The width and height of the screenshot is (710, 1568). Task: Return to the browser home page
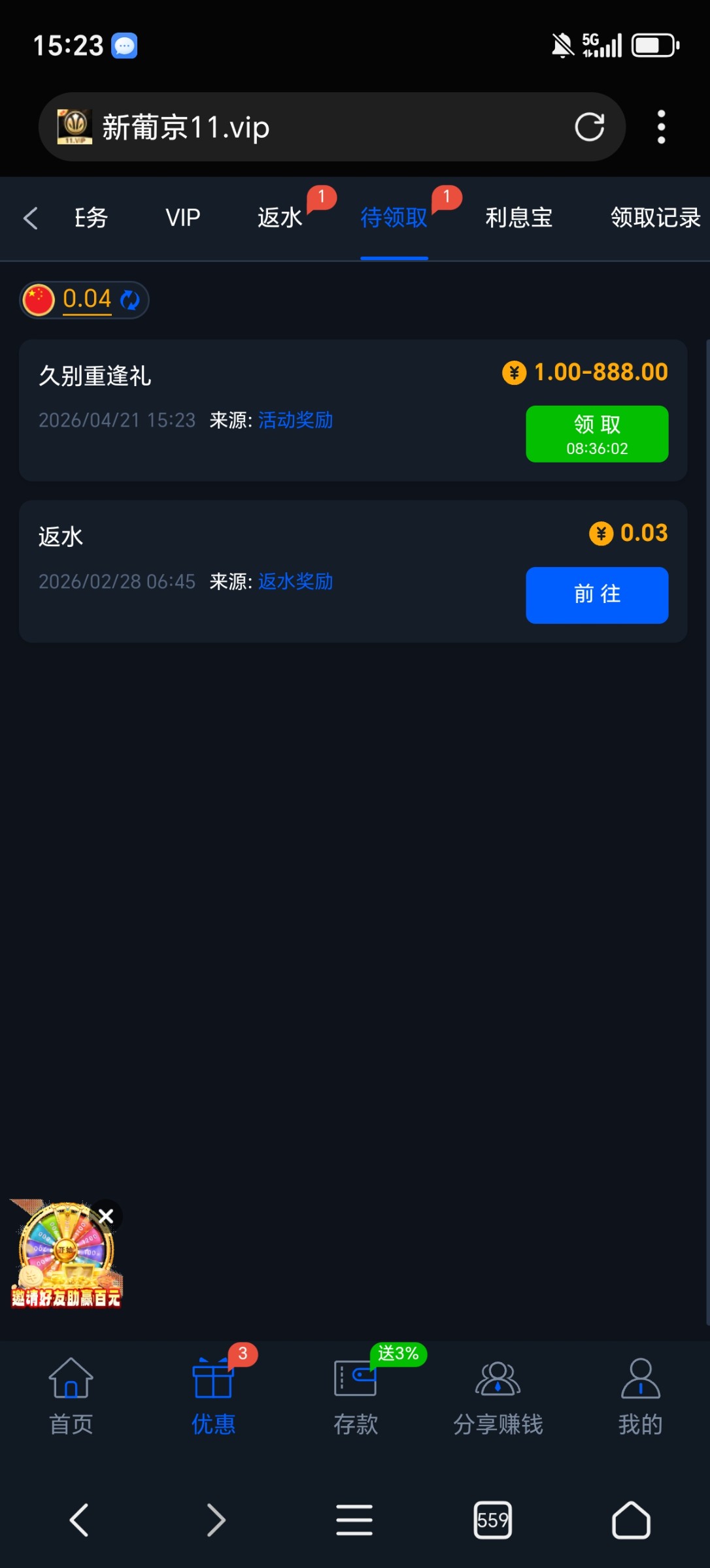630,1520
